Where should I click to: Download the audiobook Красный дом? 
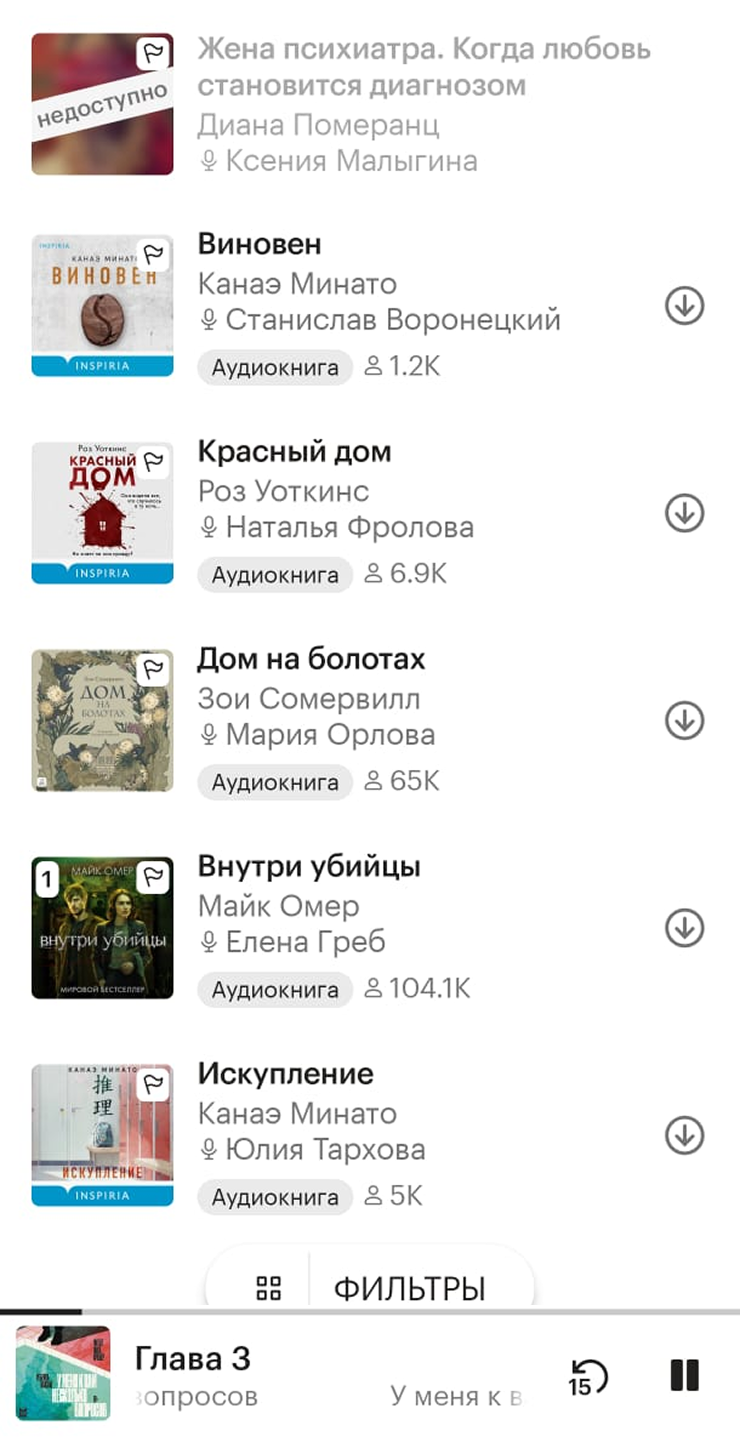coord(685,513)
